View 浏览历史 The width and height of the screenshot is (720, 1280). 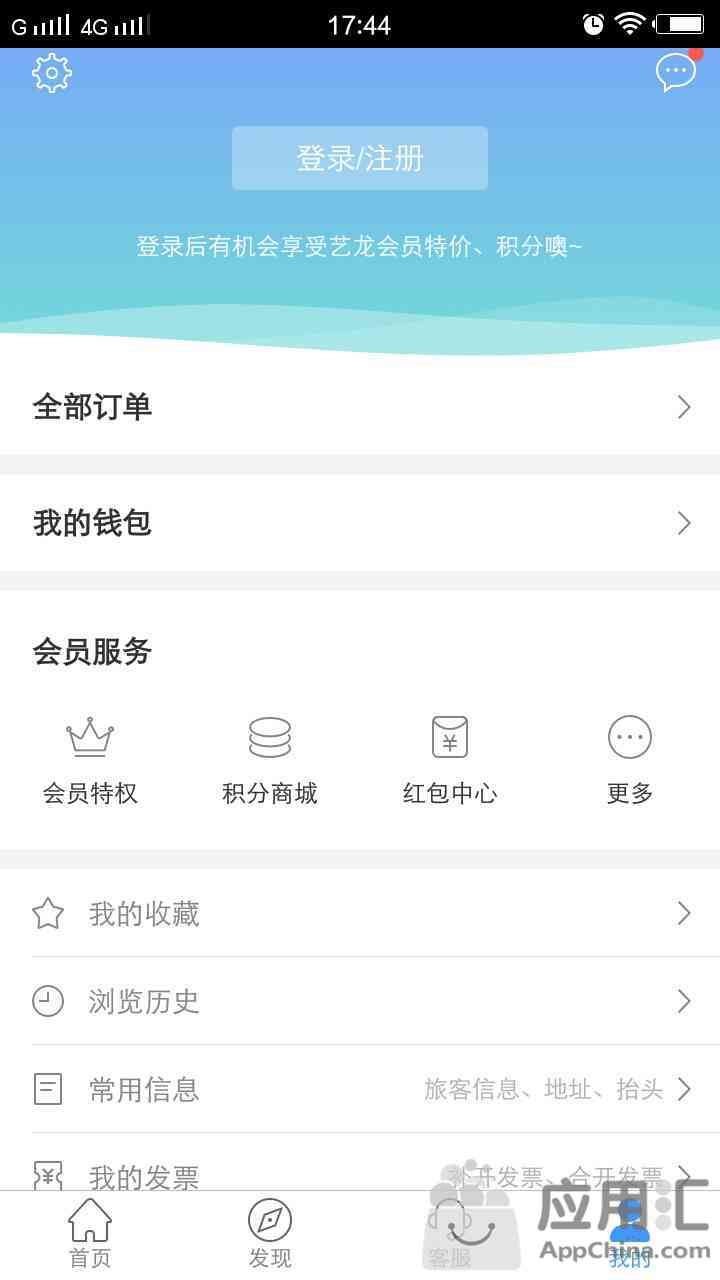pyautogui.click(x=360, y=1001)
